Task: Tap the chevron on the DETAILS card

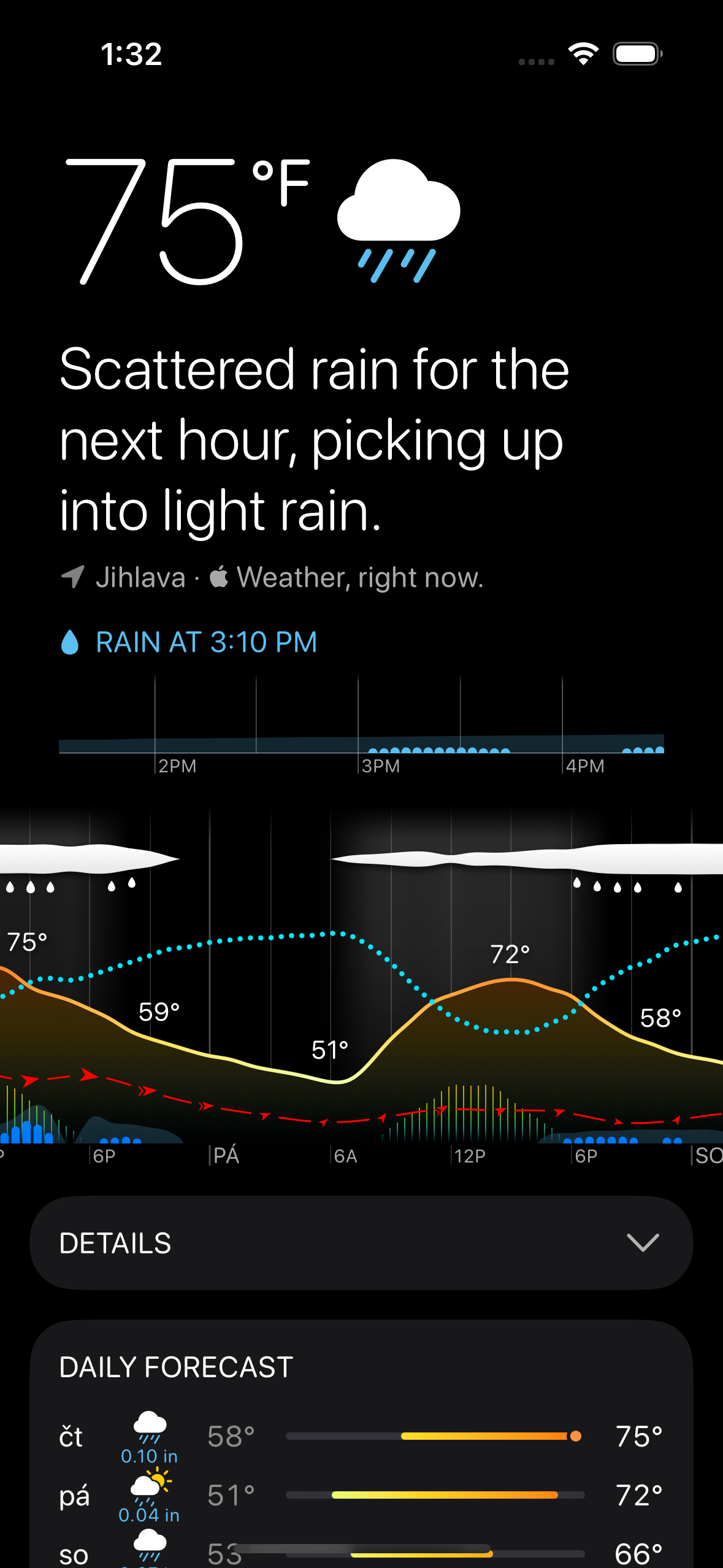Action: (x=643, y=1243)
